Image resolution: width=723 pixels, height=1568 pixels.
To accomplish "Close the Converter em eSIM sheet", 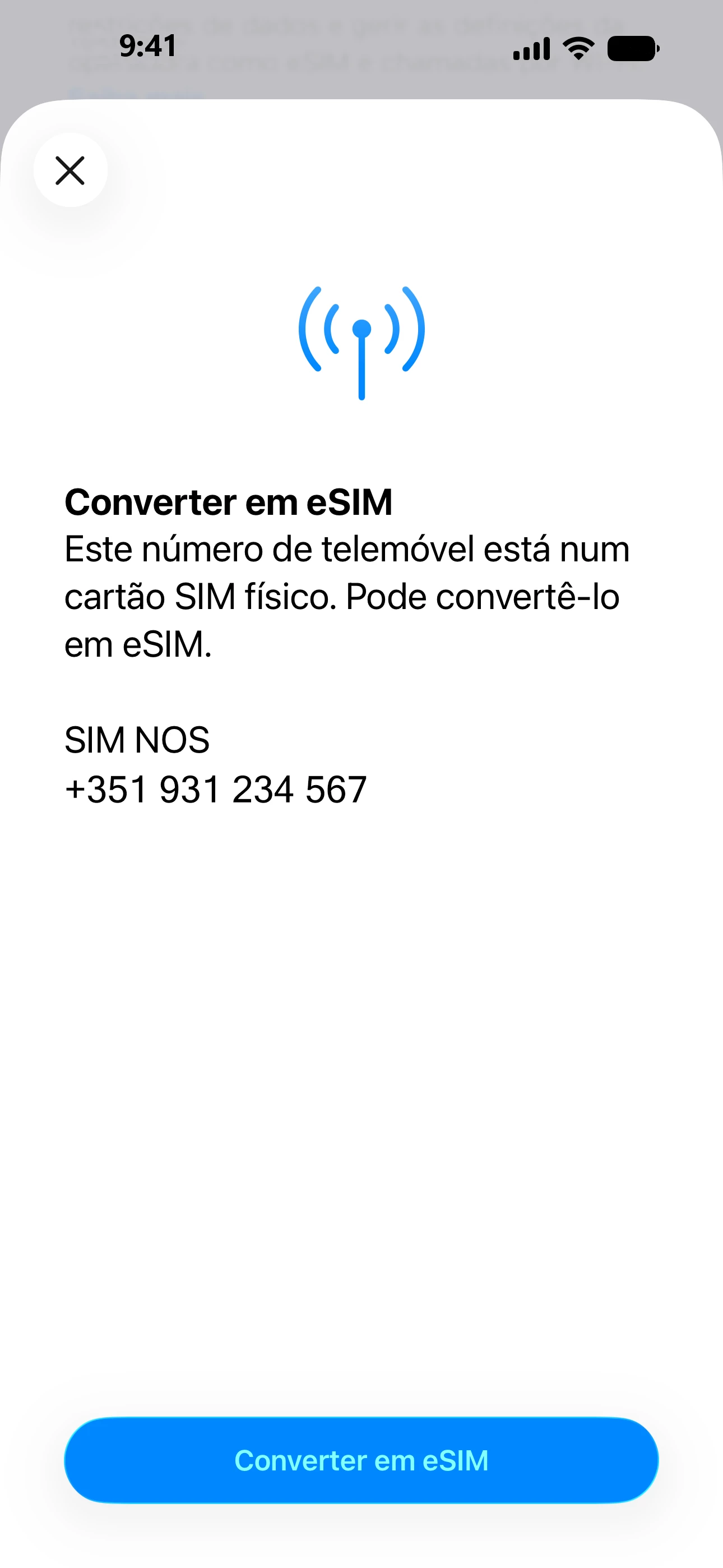I will 71,170.
